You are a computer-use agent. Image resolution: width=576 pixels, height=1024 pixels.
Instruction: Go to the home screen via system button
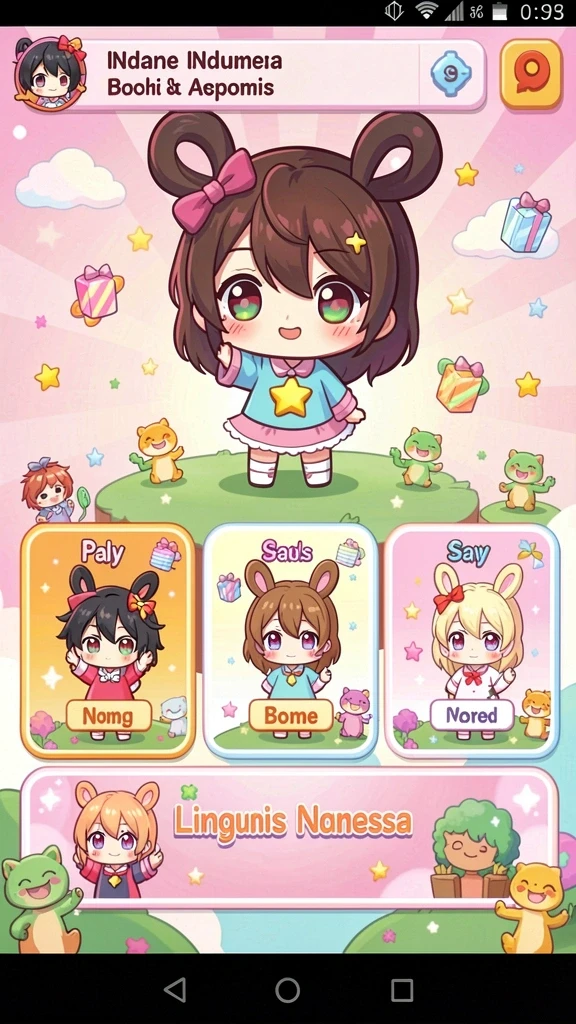pyautogui.click(x=287, y=989)
